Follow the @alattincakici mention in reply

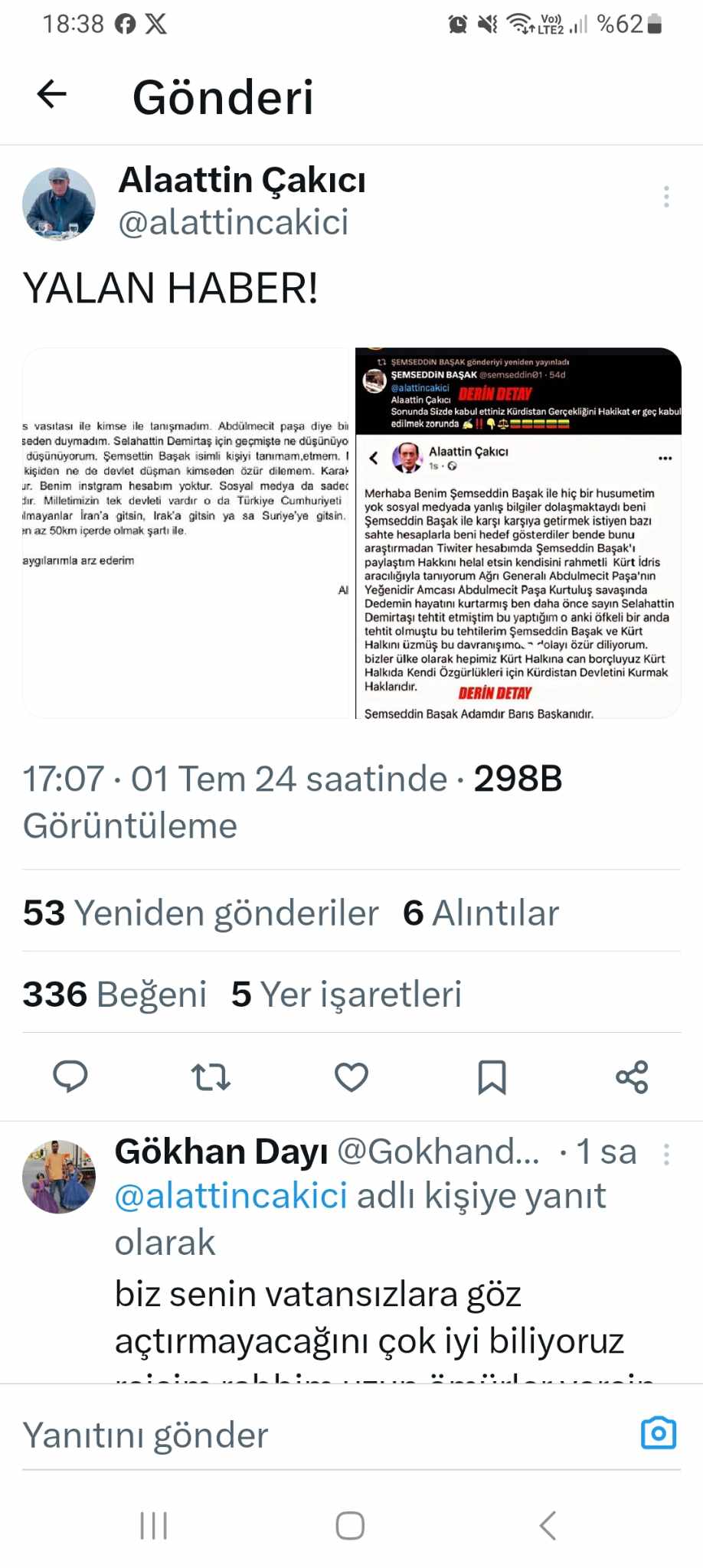[x=231, y=1196]
